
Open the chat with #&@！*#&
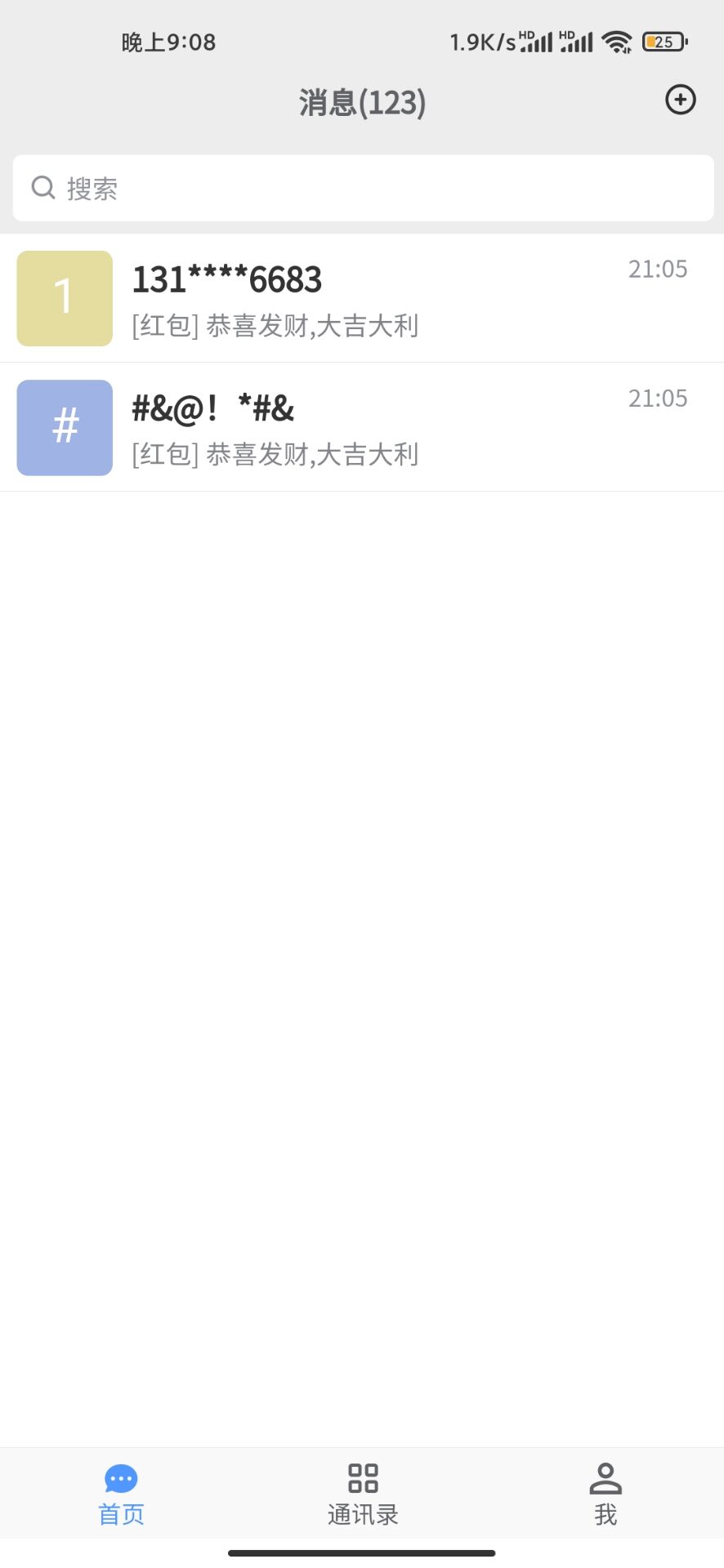point(362,427)
